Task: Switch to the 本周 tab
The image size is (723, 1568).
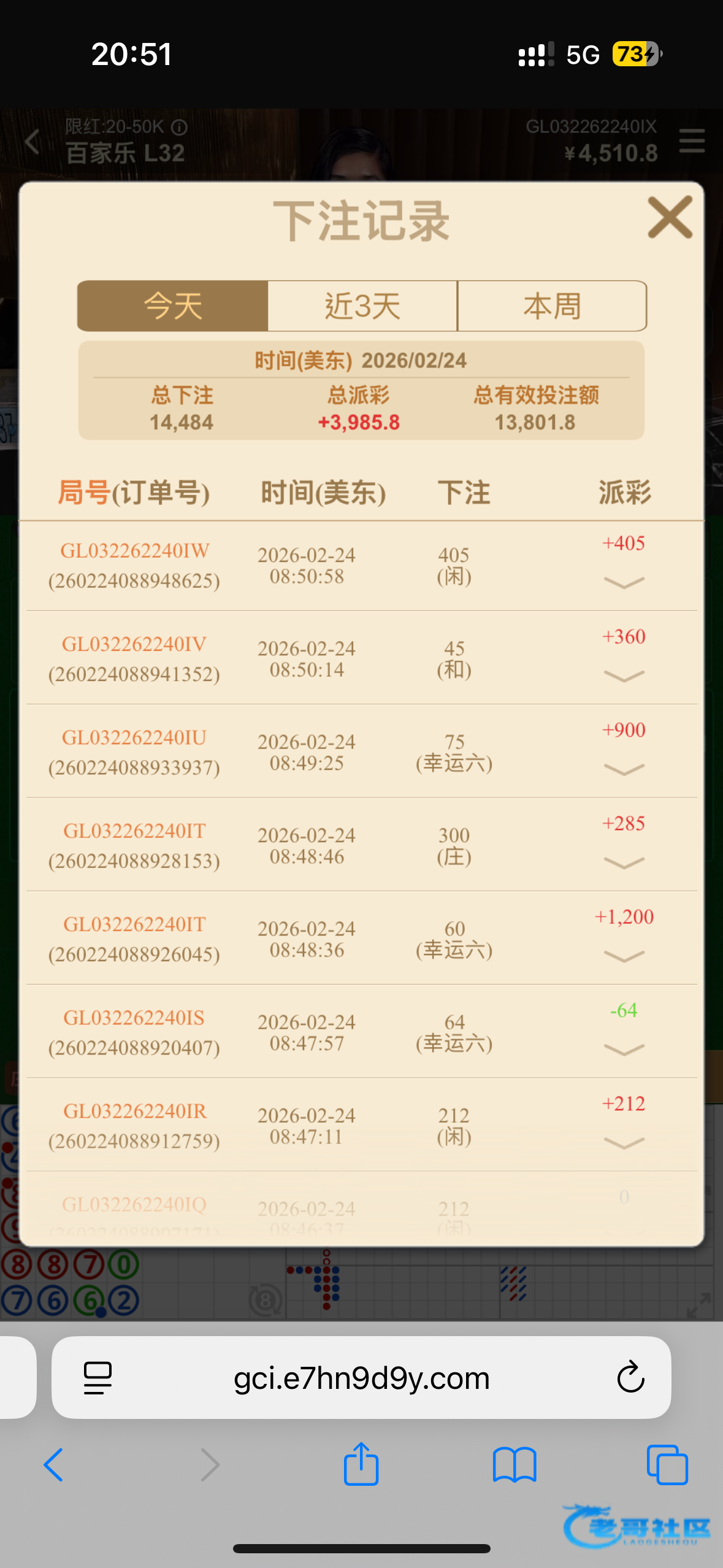Action: (551, 306)
